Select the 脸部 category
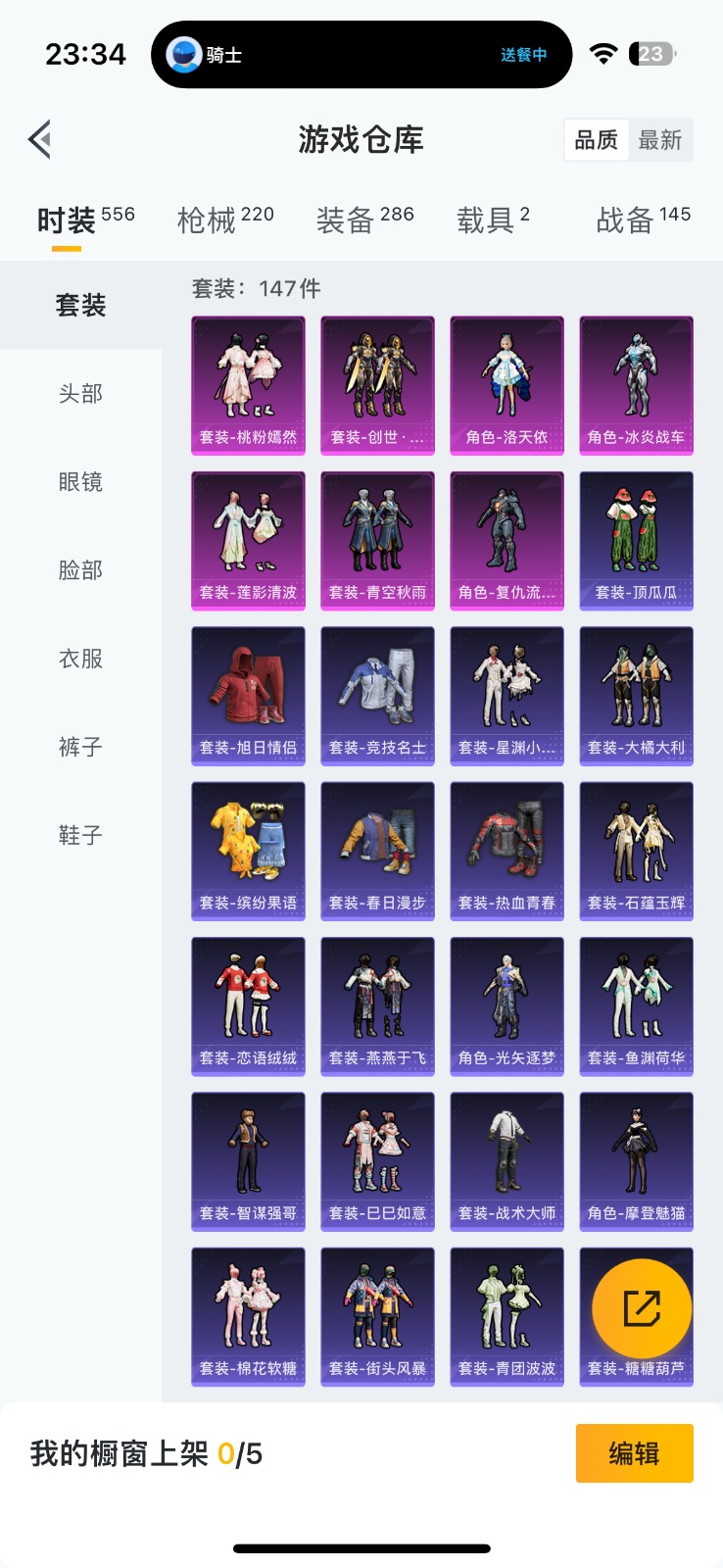 pos(80,570)
